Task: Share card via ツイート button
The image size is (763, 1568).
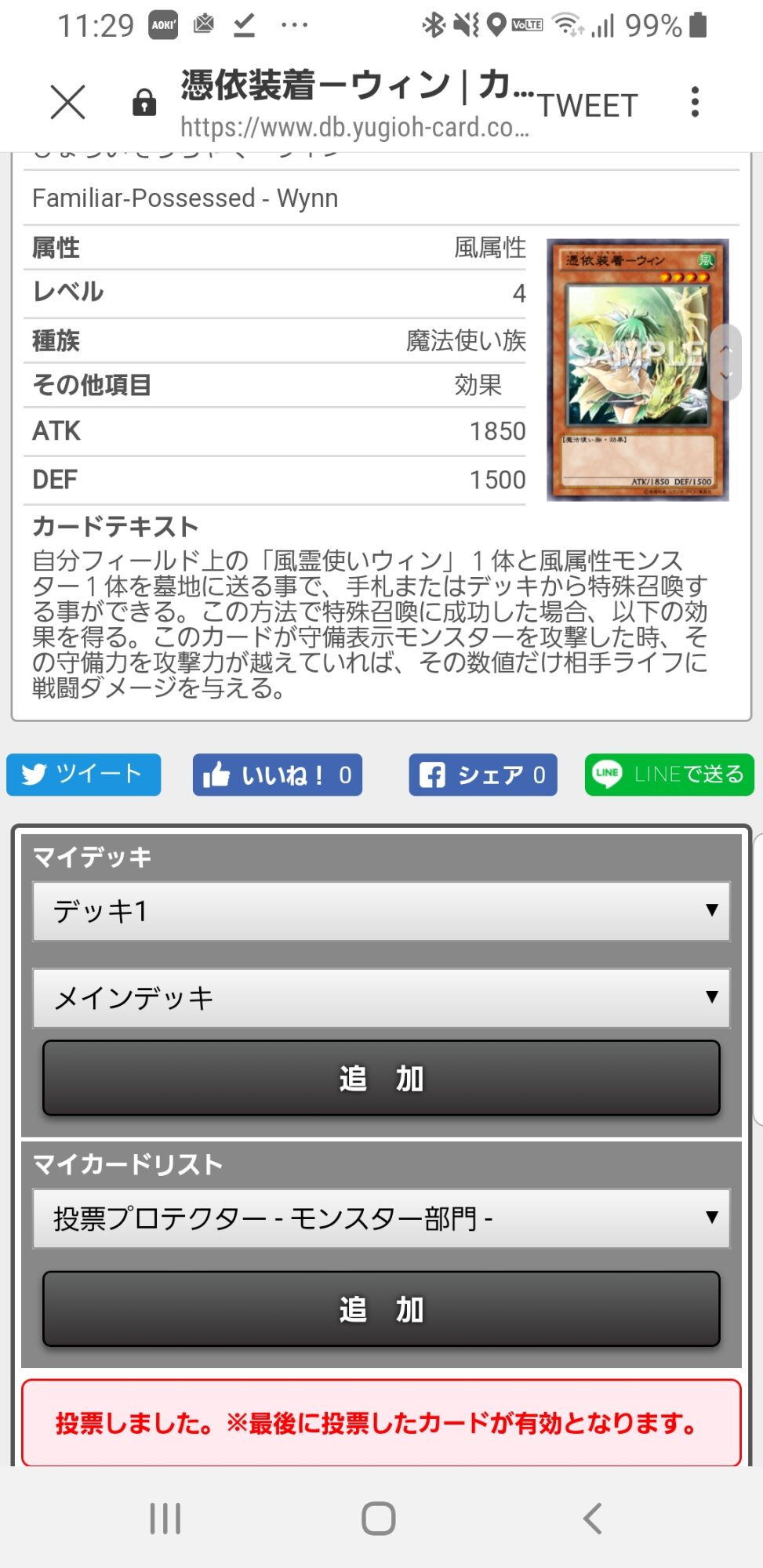Action: click(x=84, y=775)
